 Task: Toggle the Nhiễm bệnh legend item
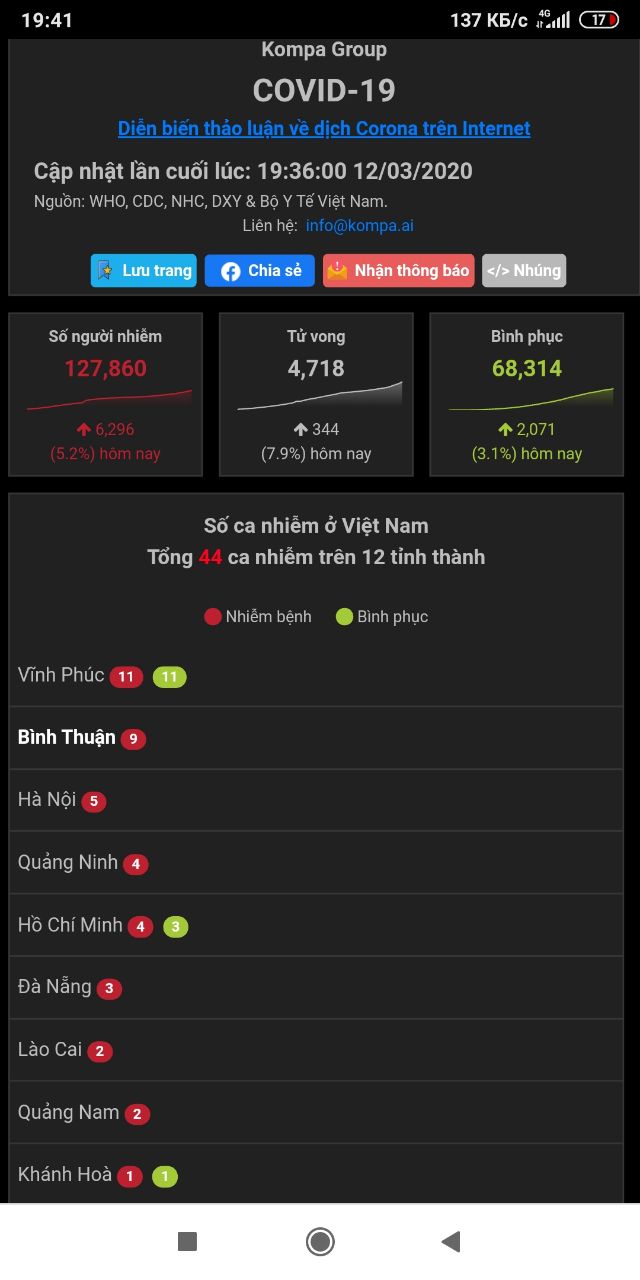pos(258,617)
